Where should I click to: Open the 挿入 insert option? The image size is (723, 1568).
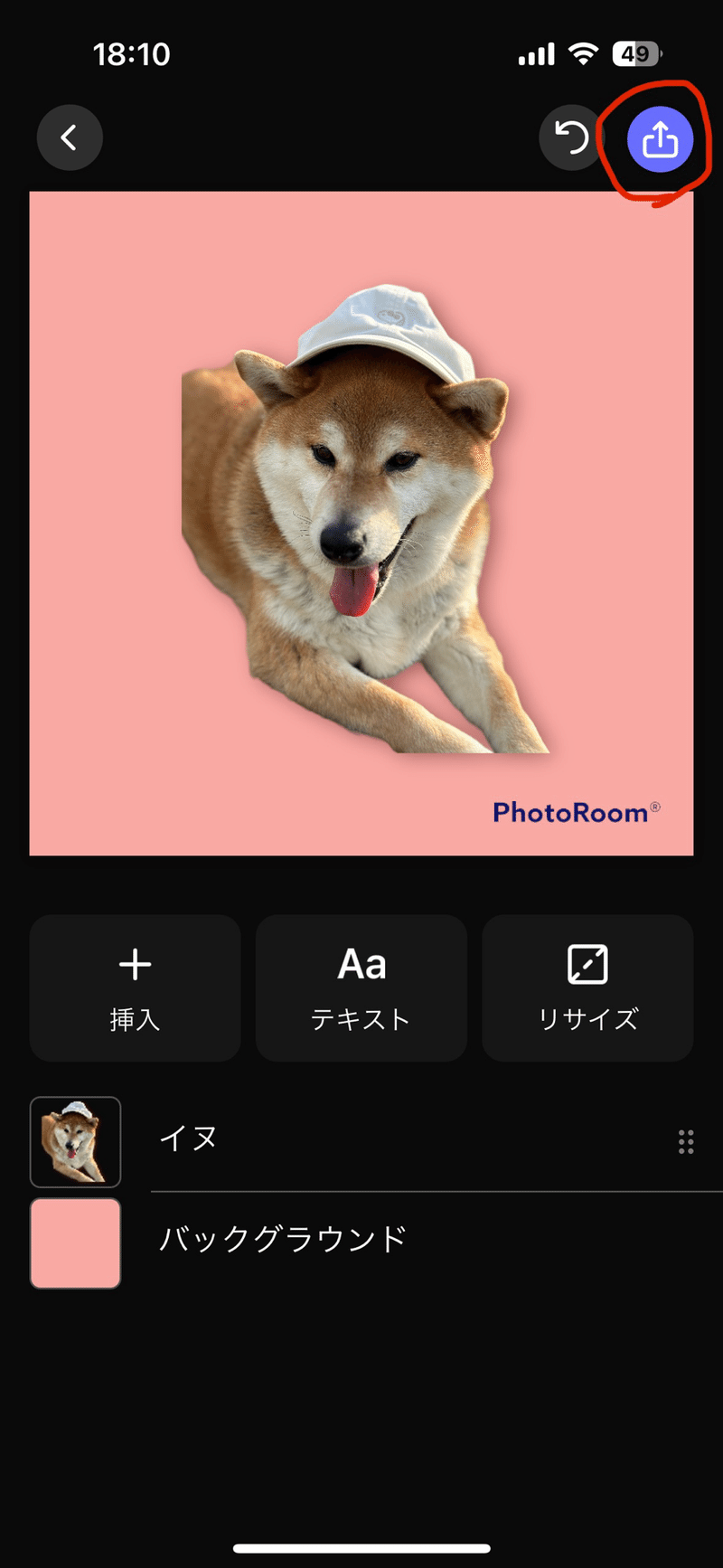coord(136,988)
